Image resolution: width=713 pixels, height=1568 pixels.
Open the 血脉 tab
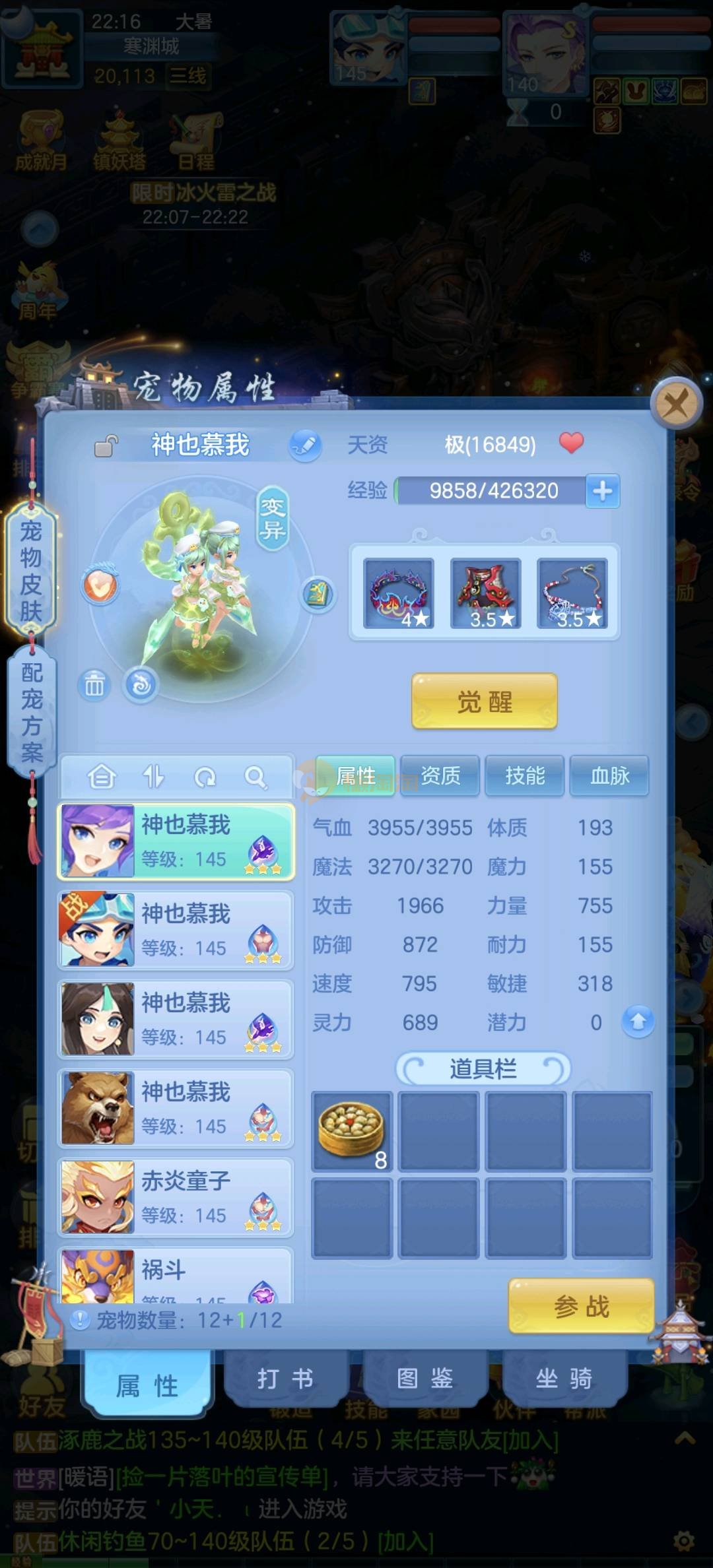pos(609,775)
